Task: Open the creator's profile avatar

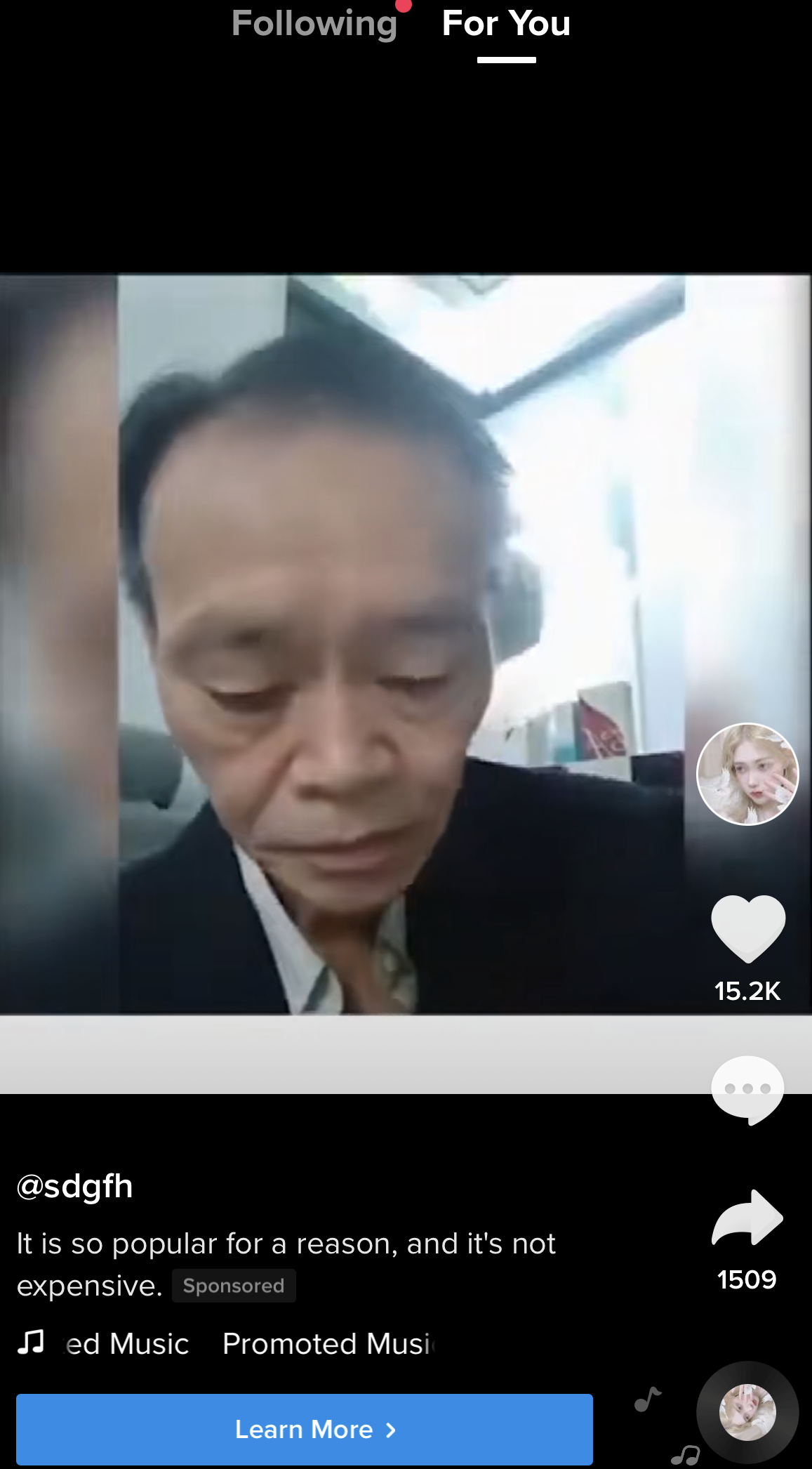Action: (x=747, y=774)
